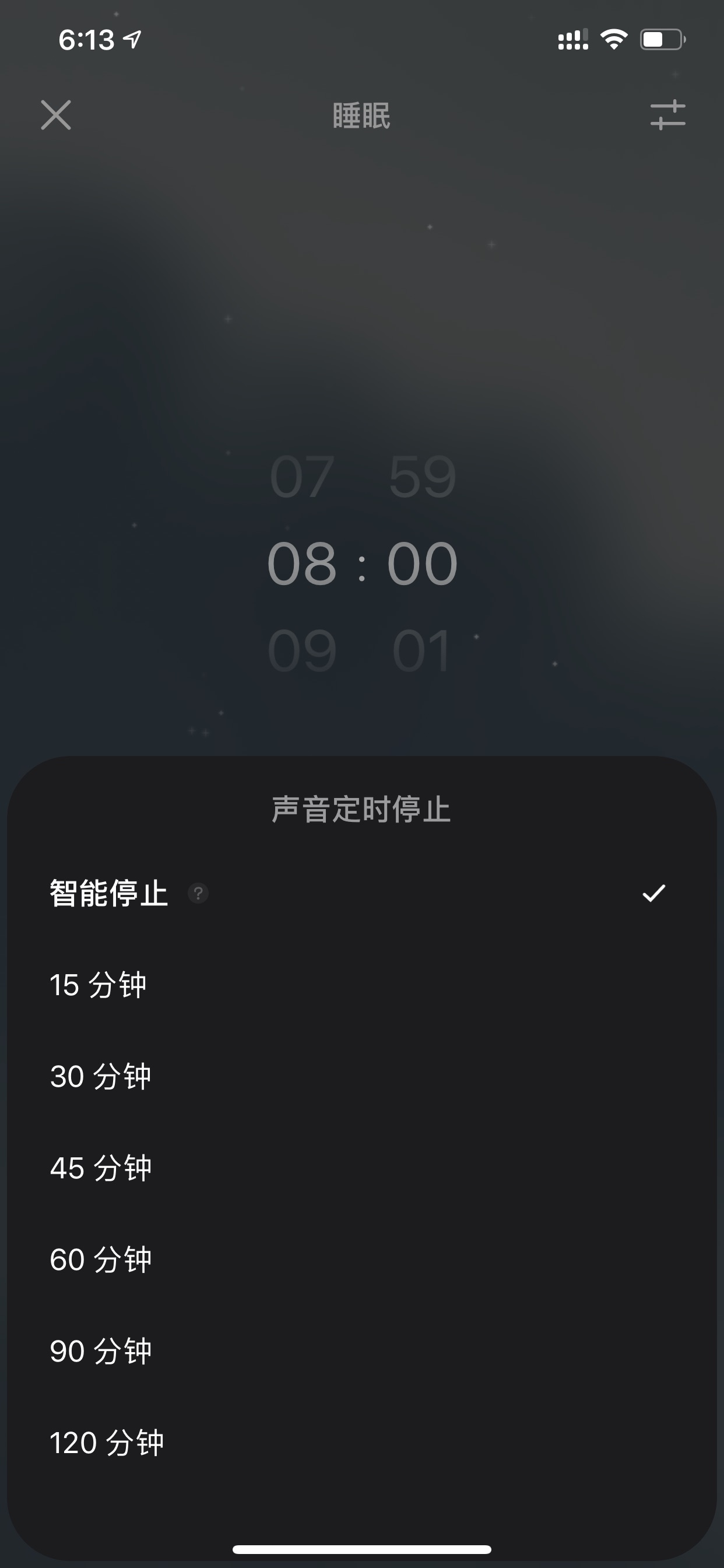Close the sleep screen with the X

(x=56, y=115)
